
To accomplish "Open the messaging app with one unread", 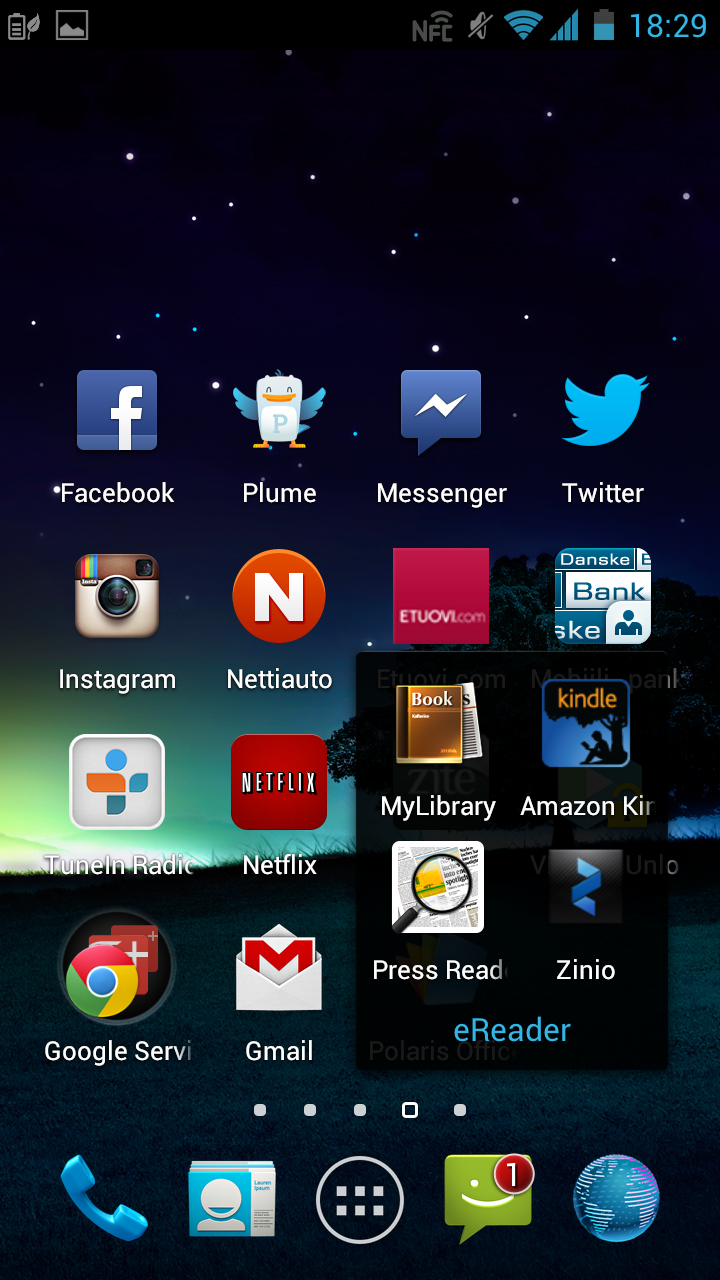I will [489, 1198].
